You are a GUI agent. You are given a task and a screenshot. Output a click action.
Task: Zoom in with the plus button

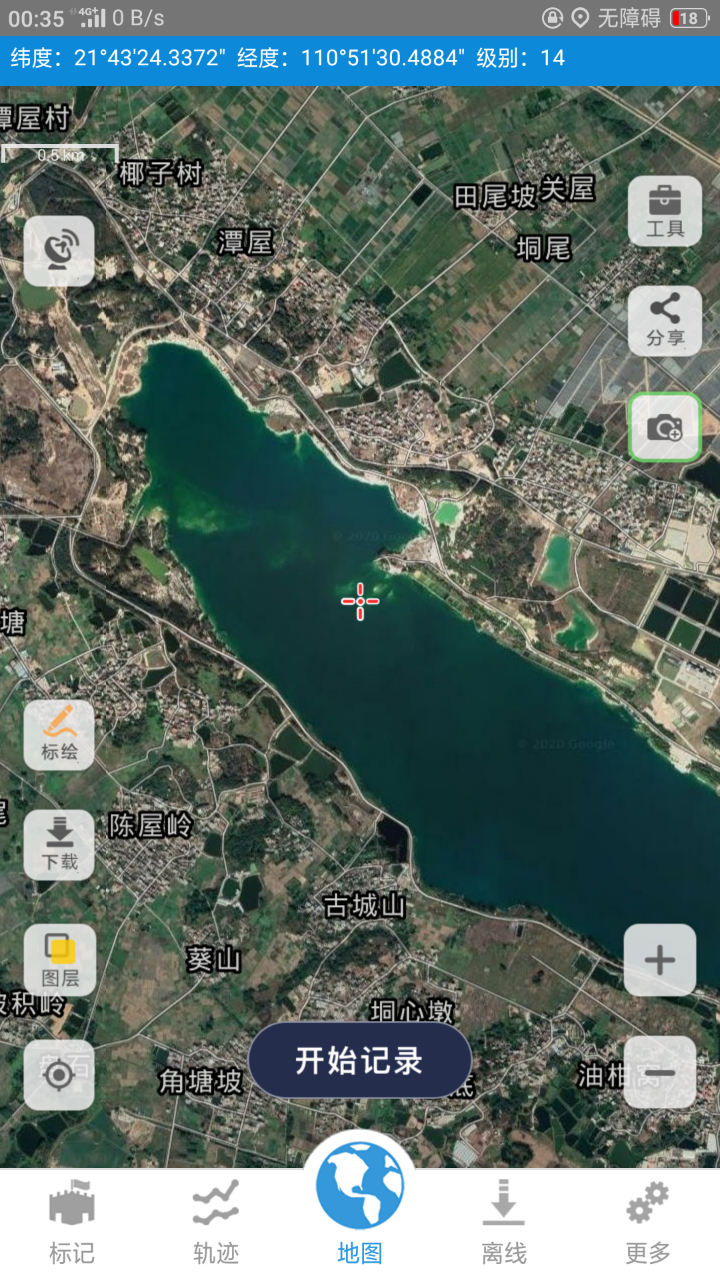pos(660,960)
